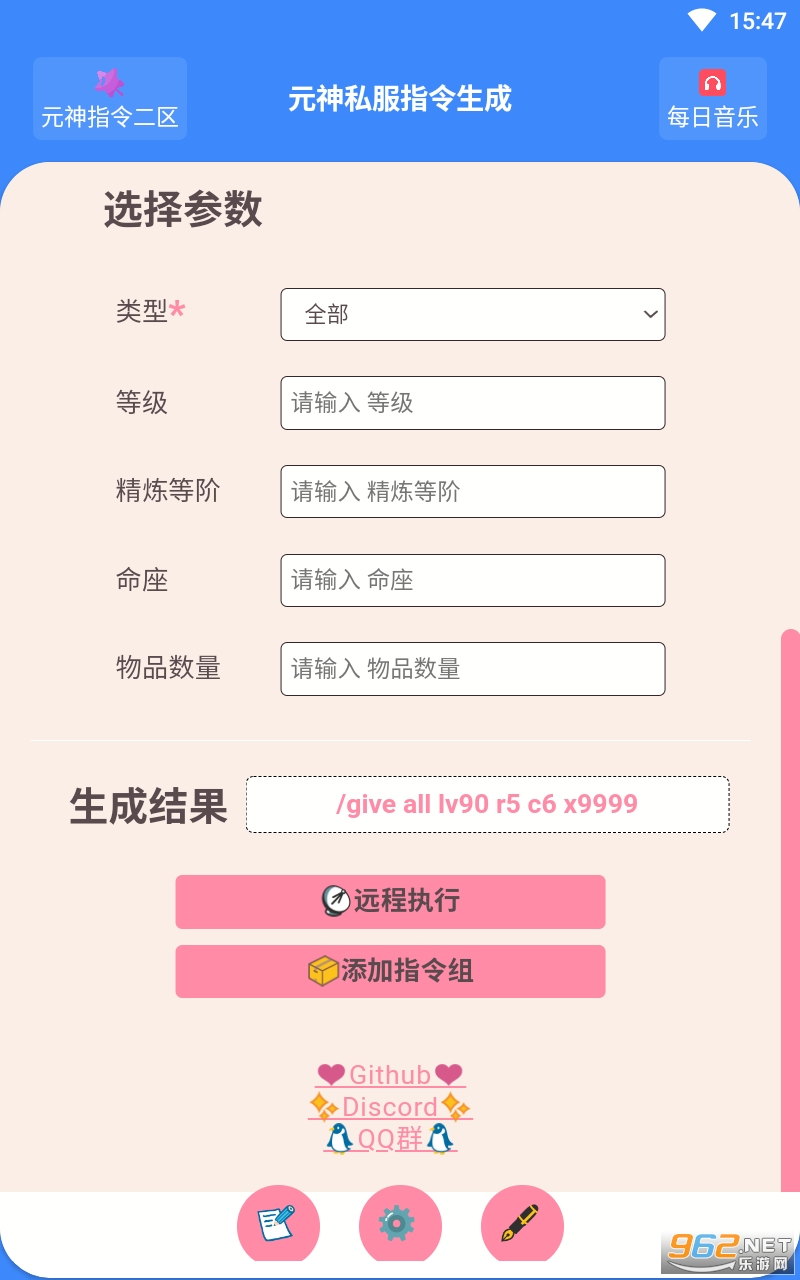The width and height of the screenshot is (800, 1280).
Task: Focus the 等级 input field
Action: coord(473,403)
